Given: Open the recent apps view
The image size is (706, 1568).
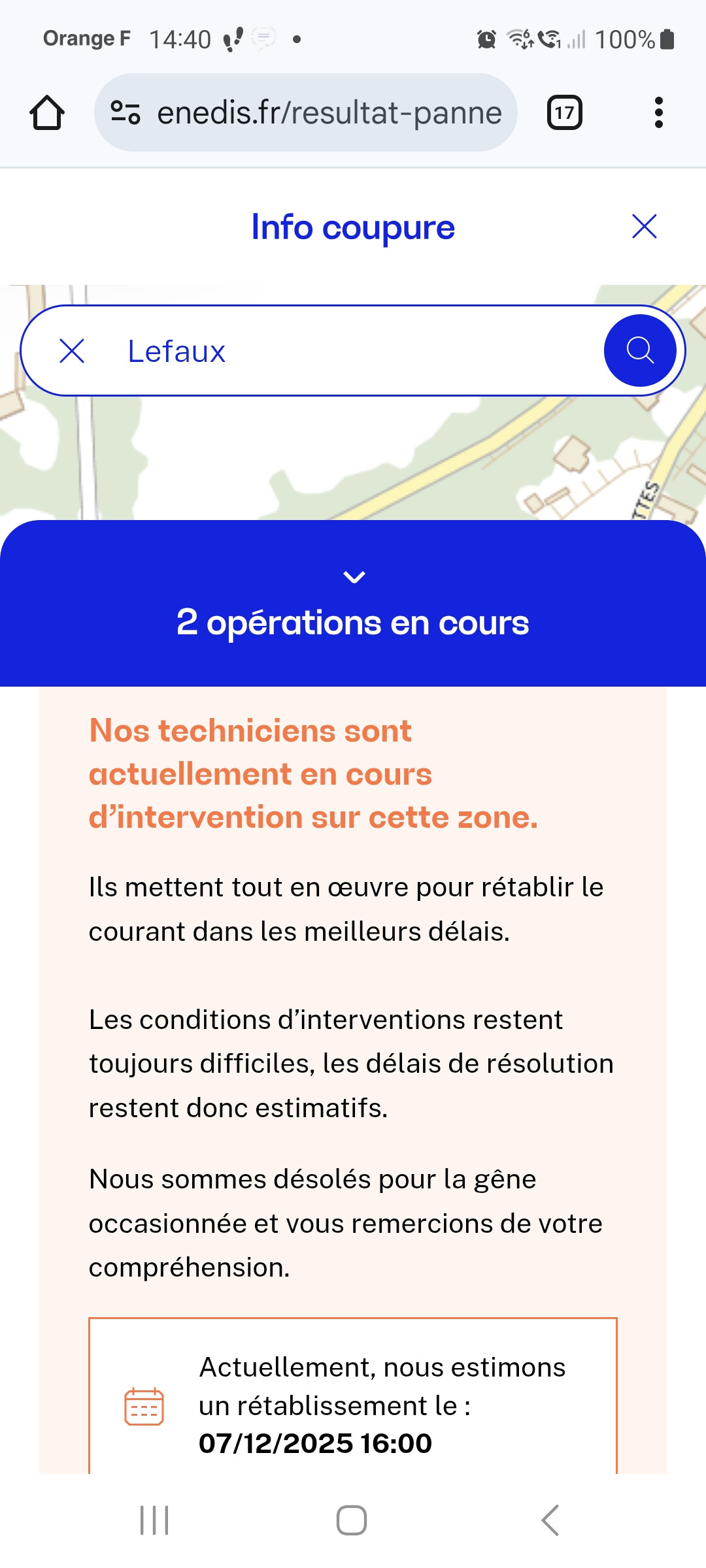Looking at the screenshot, I should click(x=155, y=1520).
